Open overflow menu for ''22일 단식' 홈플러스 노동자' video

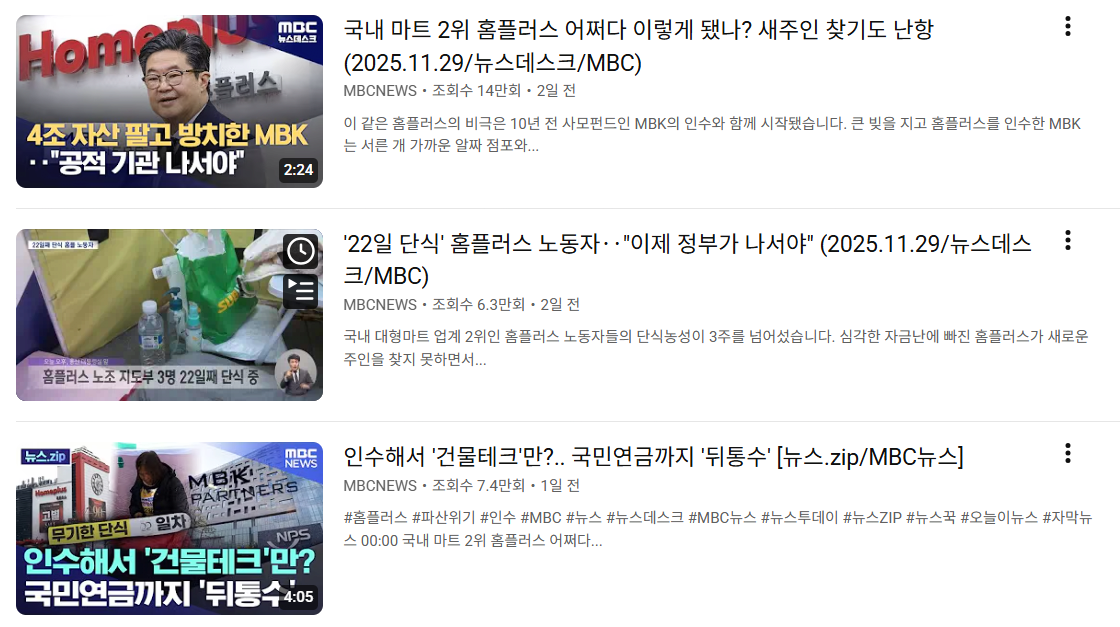(1068, 240)
